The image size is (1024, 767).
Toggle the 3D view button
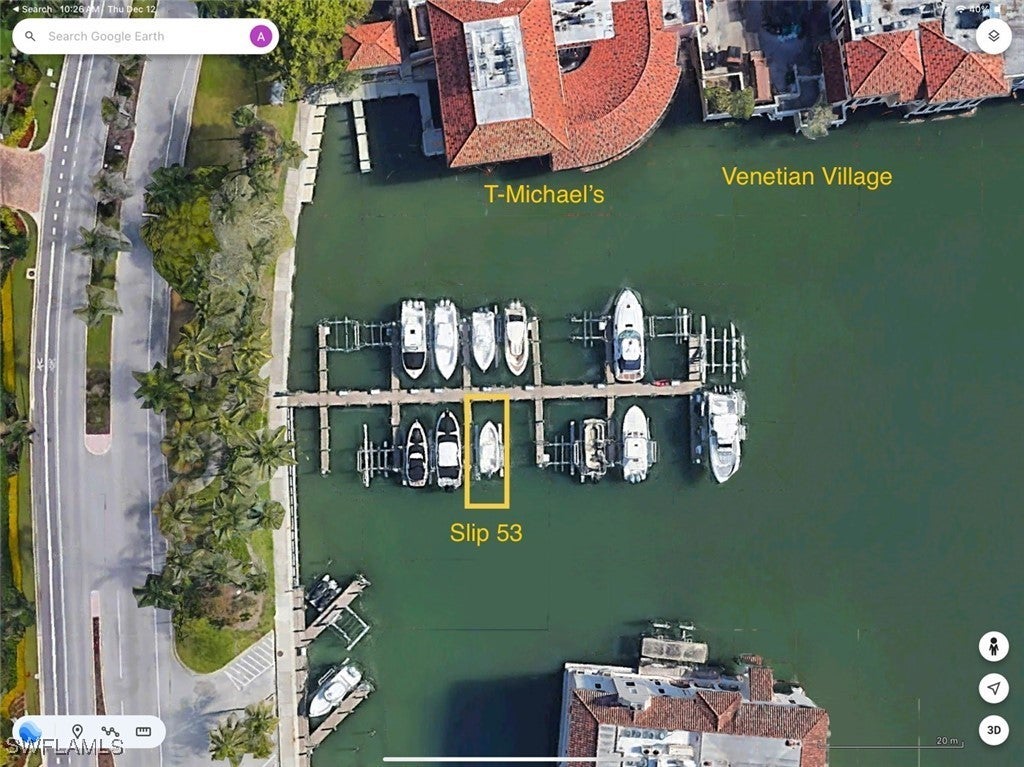tap(993, 729)
